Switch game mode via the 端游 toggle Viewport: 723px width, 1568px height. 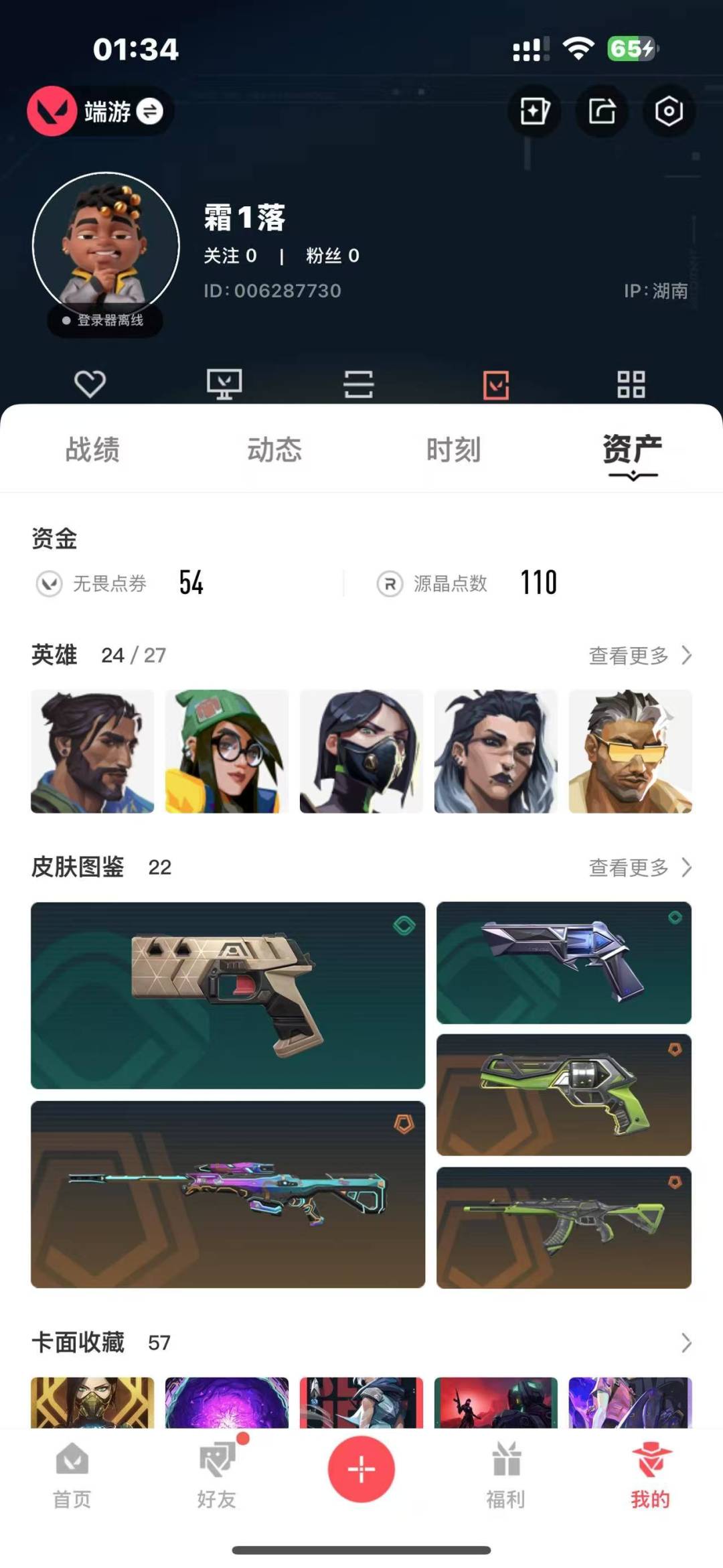[x=100, y=111]
